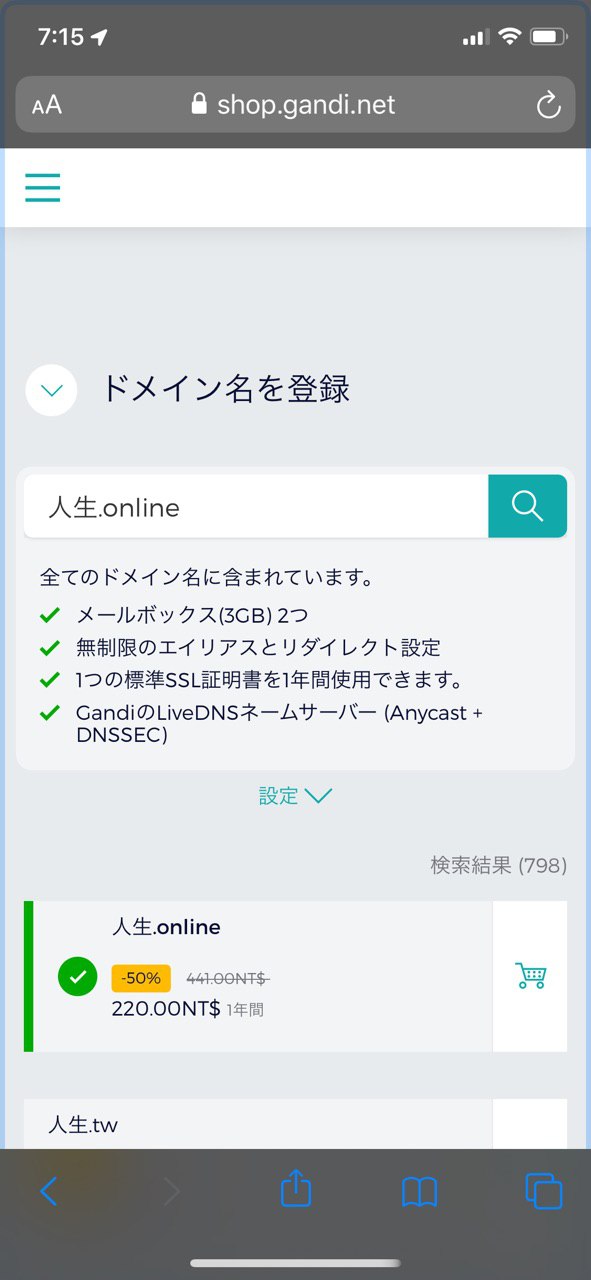Tap the domain search field with 人生.online

pyautogui.click(x=256, y=507)
